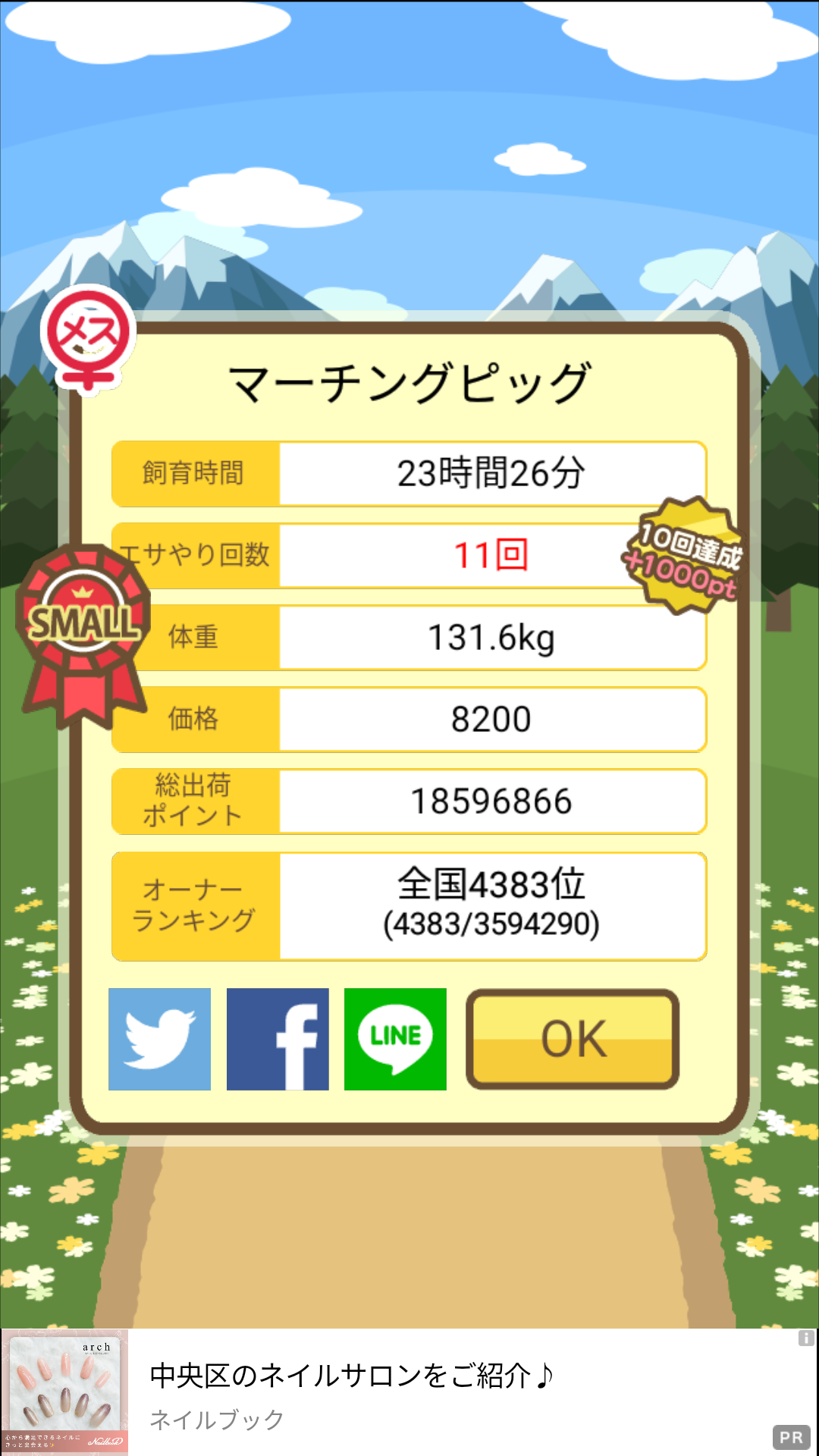This screenshot has width=819, height=1456.
Task: Share the result via LINE
Action: click(x=395, y=1039)
